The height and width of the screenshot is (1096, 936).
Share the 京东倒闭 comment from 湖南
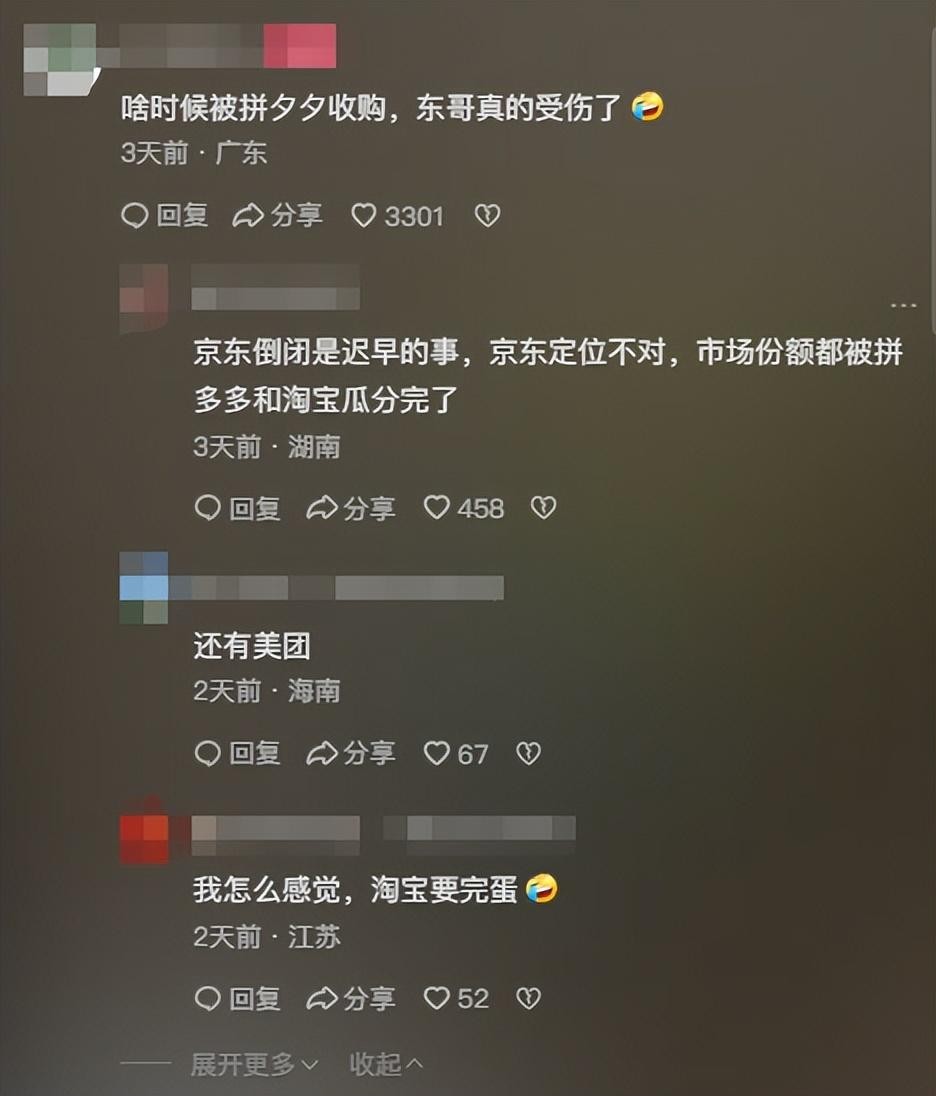pyautogui.click(x=351, y=508)
